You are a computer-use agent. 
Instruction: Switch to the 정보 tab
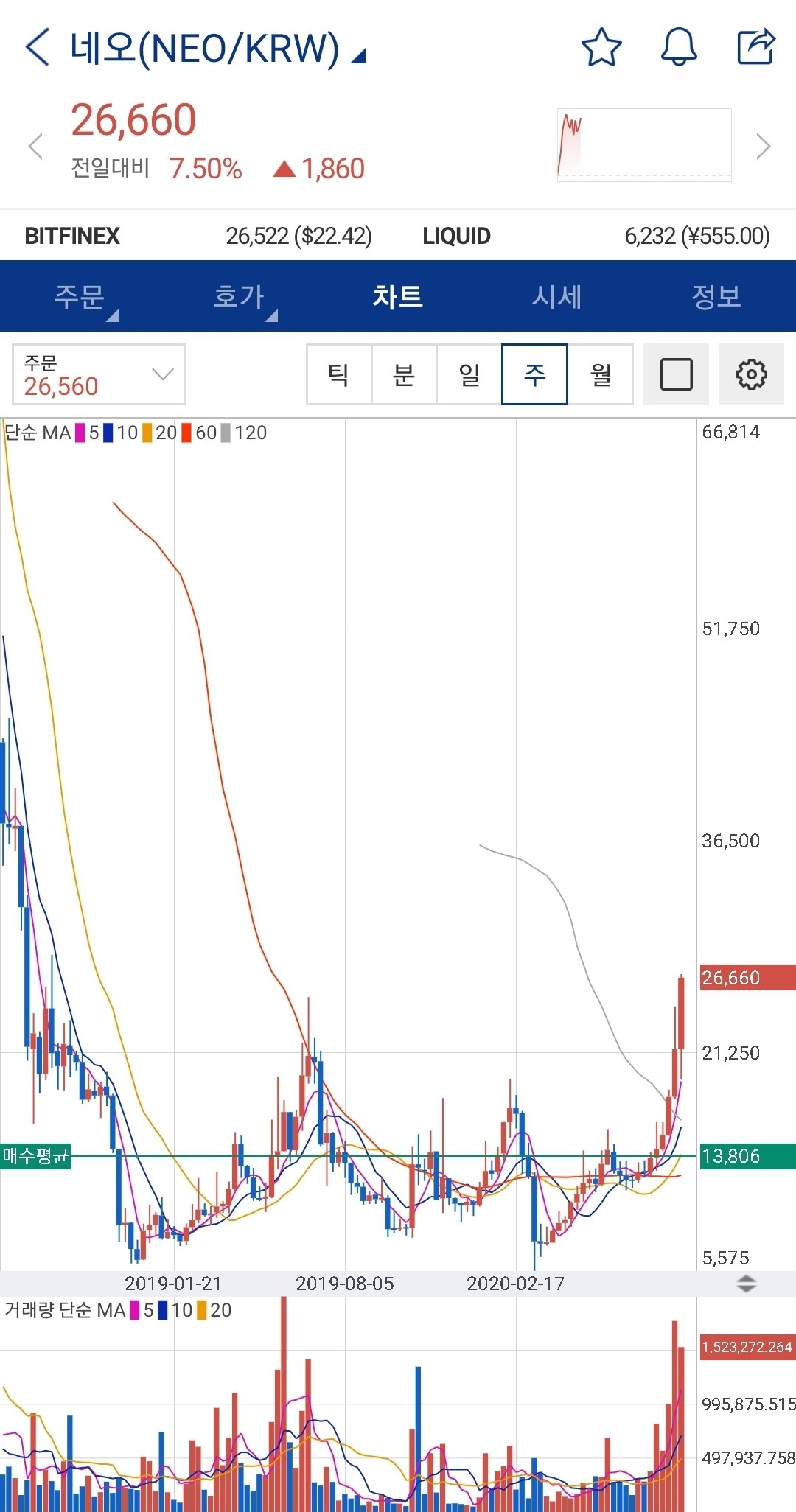716,297
